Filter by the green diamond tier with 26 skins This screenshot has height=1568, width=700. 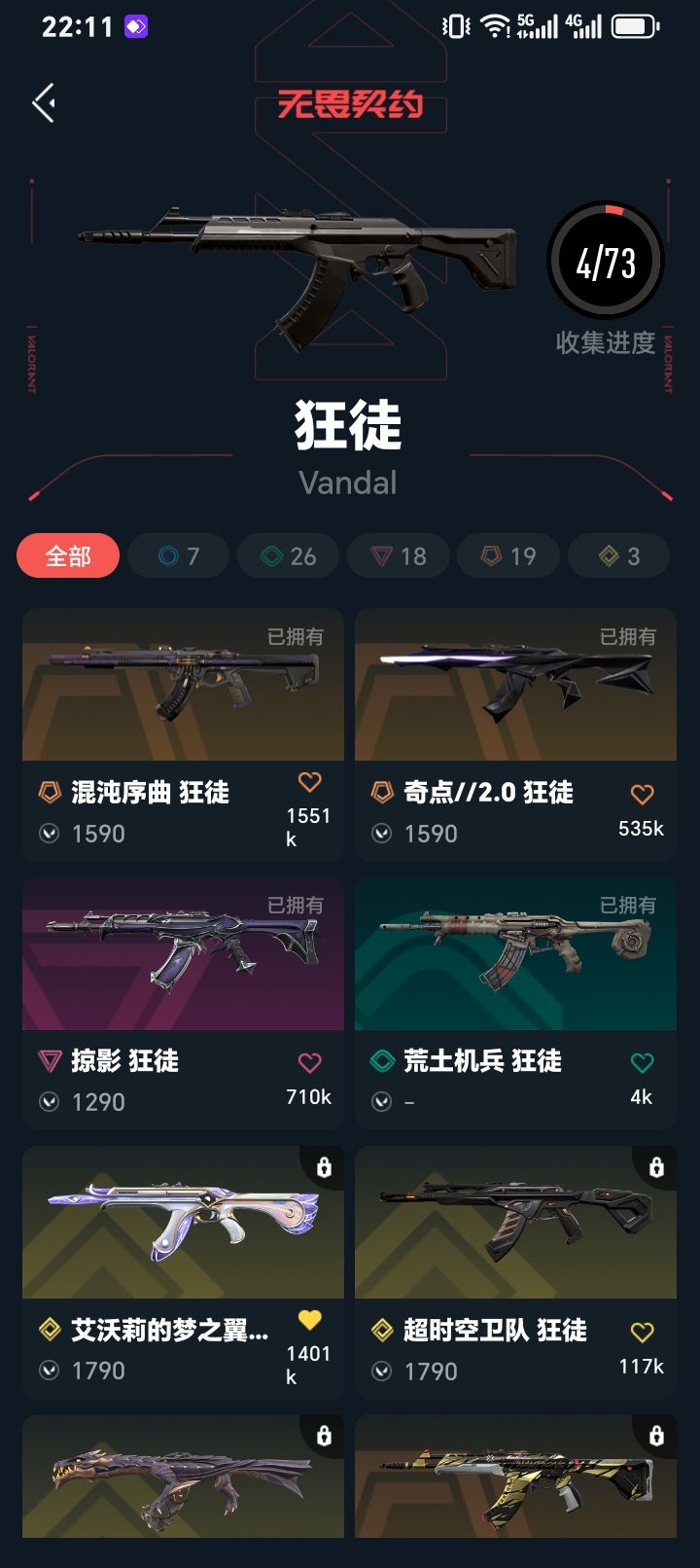pos(289,556)
